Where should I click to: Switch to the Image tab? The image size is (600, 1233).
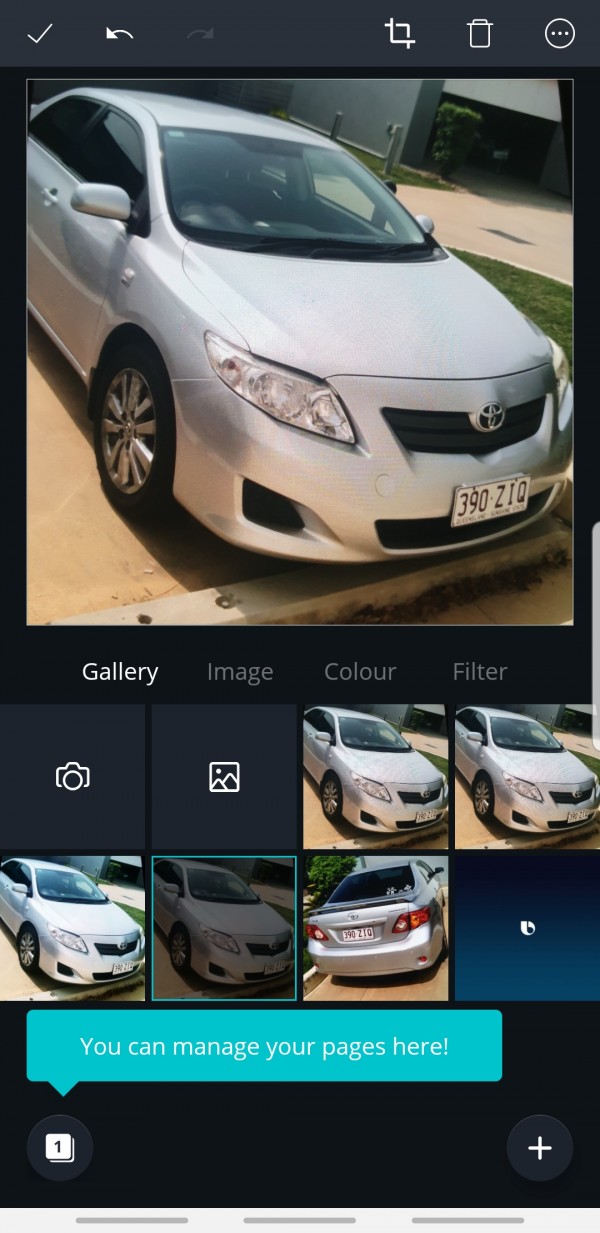coord(240,672)
